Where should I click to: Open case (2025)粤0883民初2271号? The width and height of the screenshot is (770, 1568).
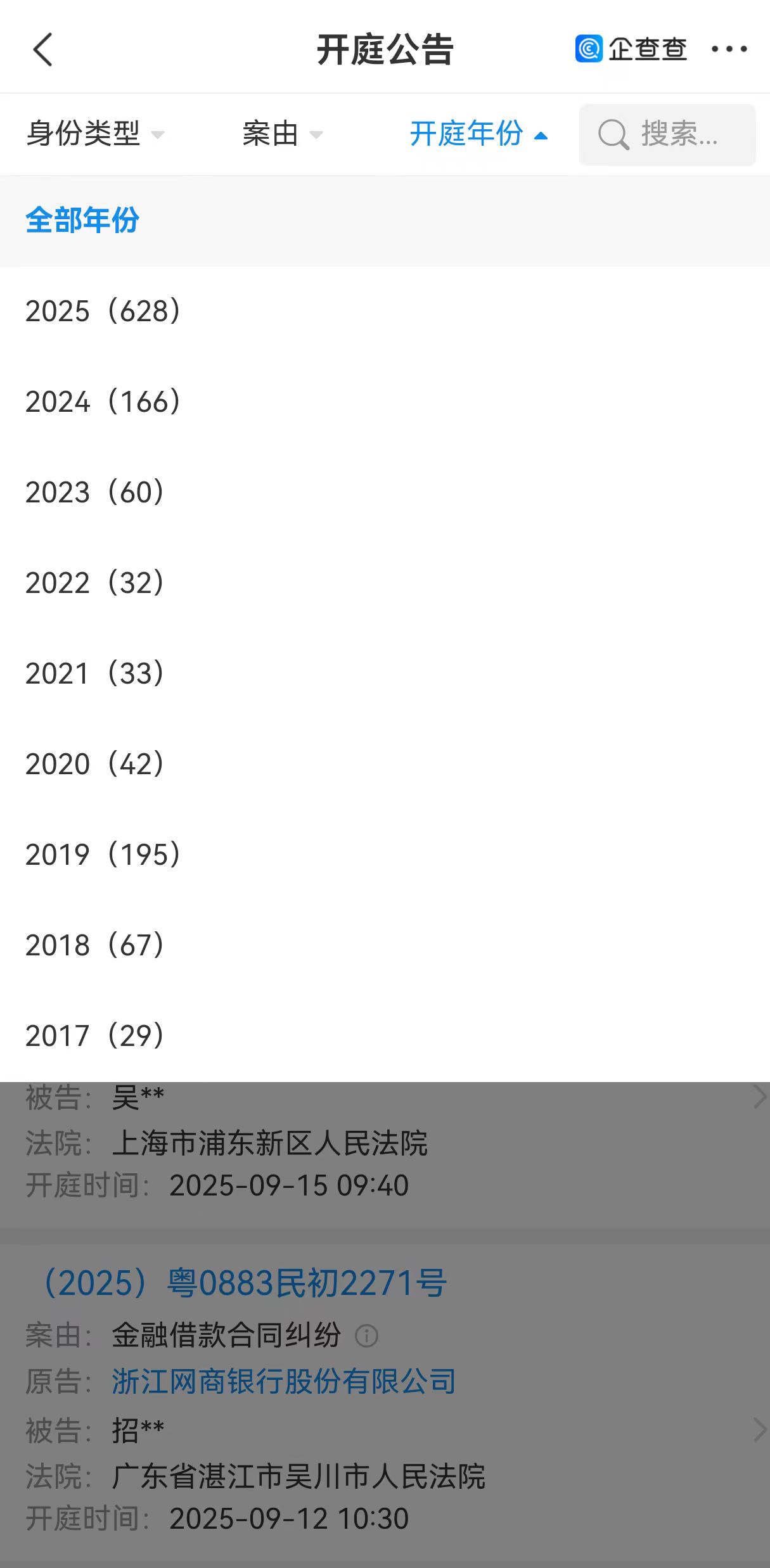click(x=244, y=1284)
